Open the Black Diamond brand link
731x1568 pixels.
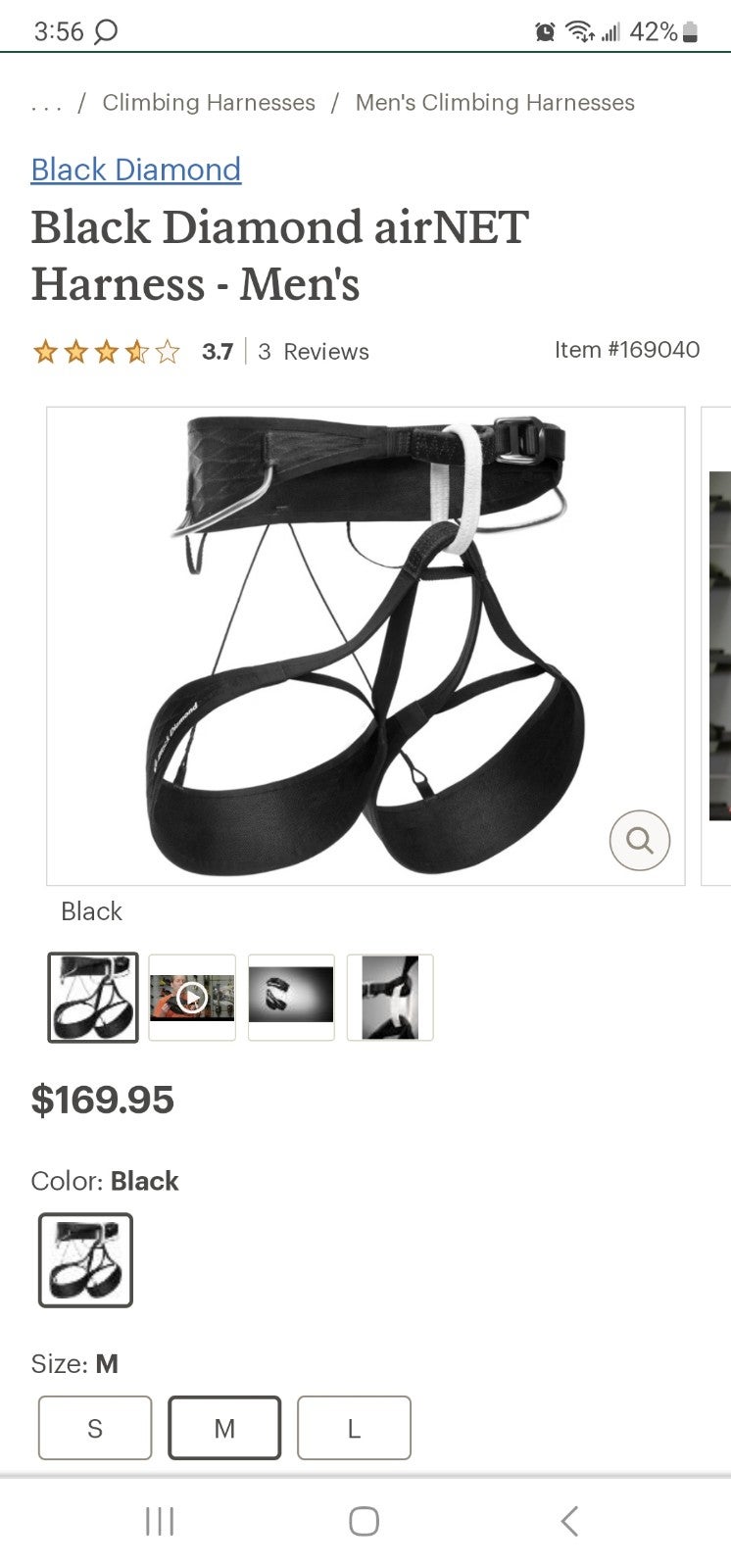click(135, 170)
